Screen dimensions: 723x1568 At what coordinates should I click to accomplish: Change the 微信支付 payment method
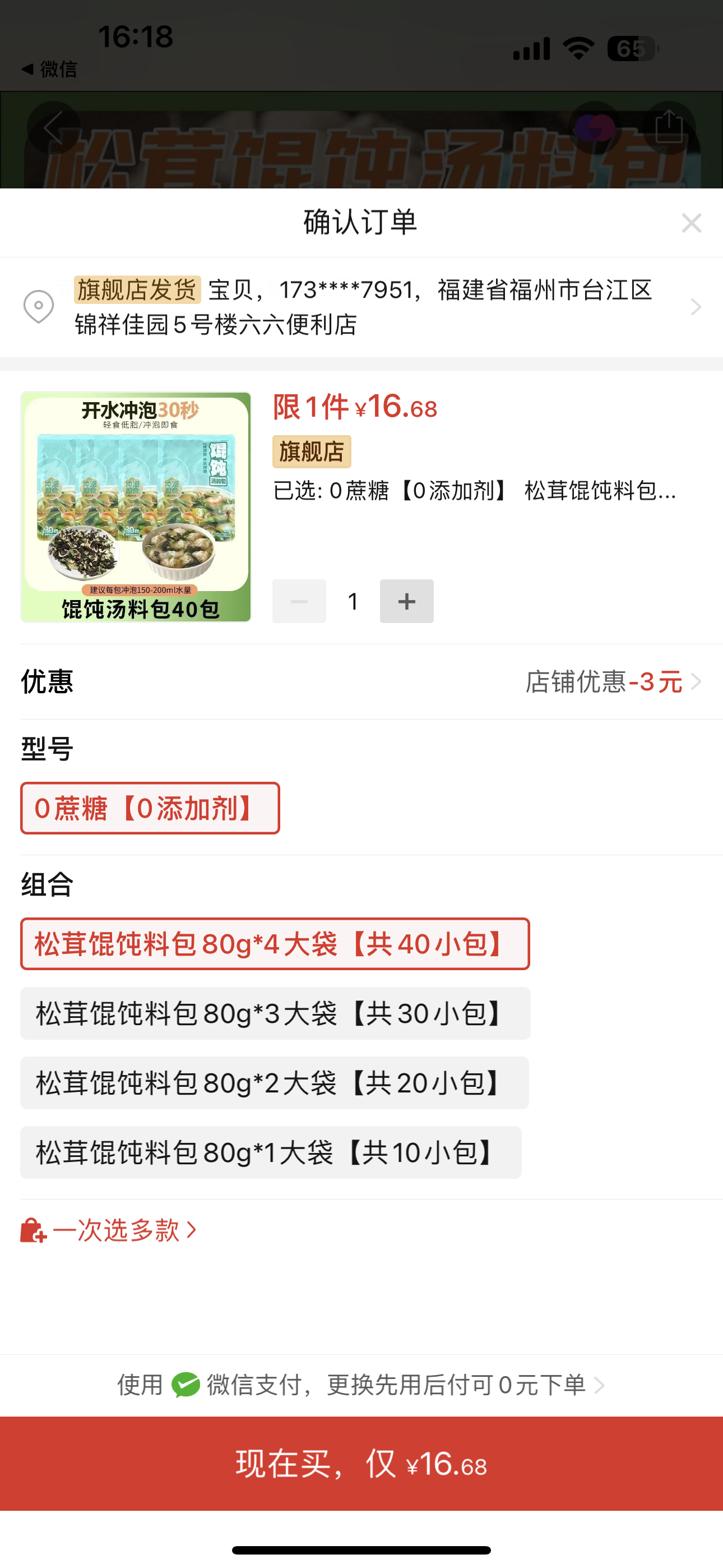pos(361,1385)
